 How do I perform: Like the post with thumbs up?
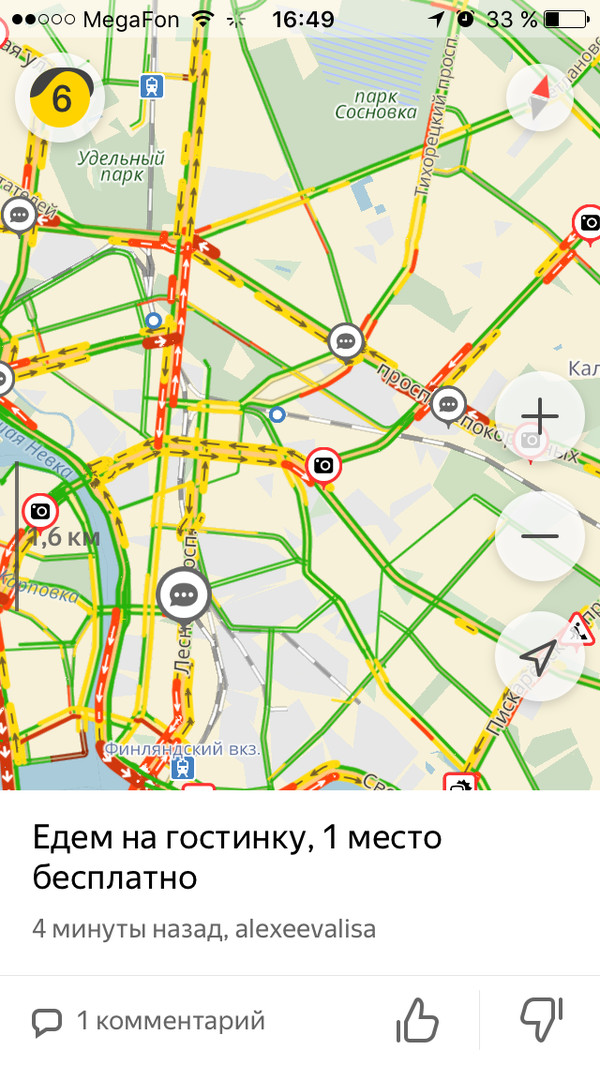pos(418,1021)
